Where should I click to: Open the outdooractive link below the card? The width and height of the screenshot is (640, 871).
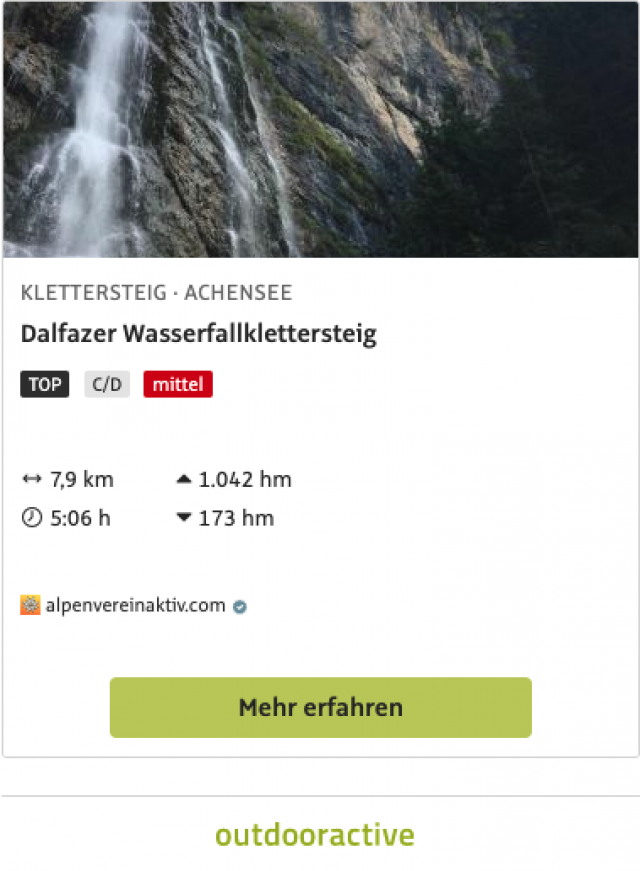point(314,834)
